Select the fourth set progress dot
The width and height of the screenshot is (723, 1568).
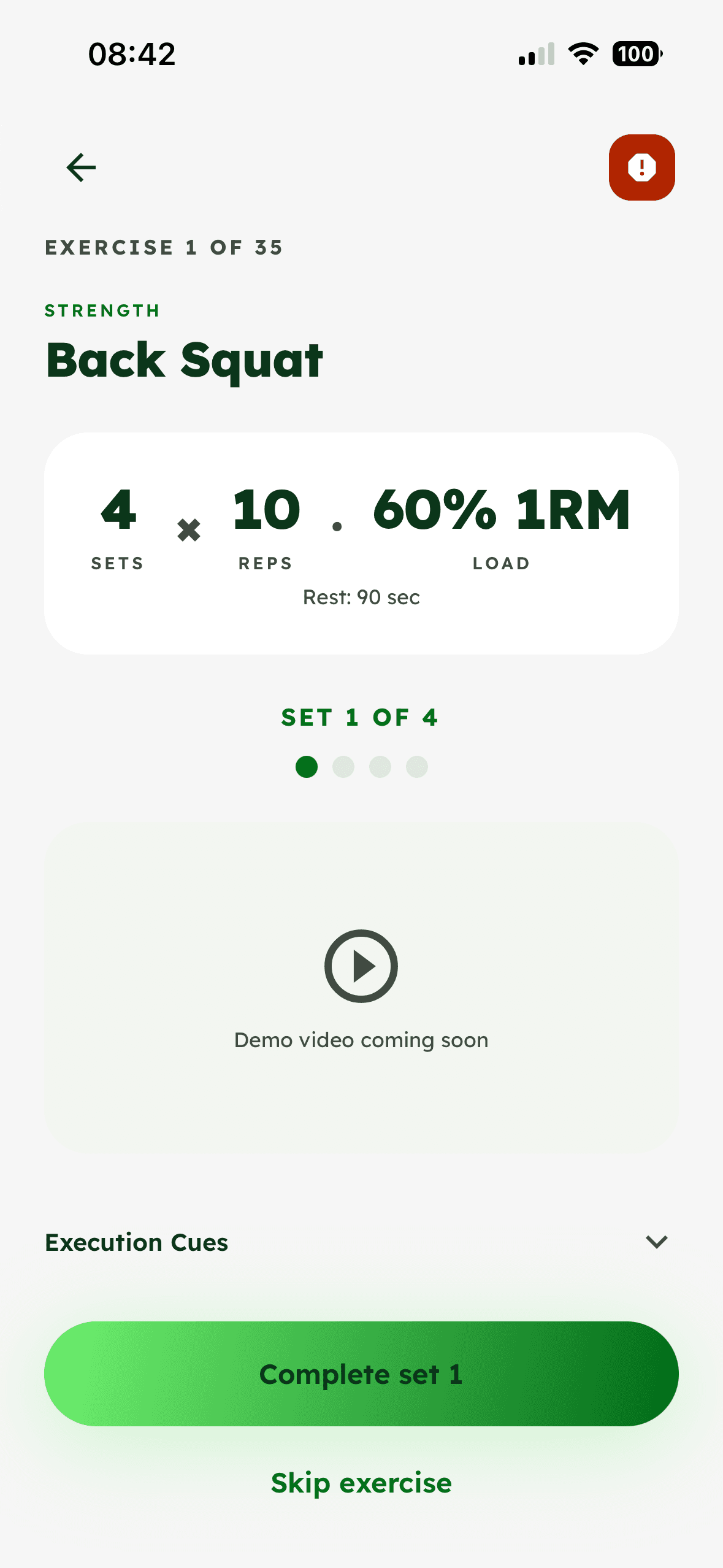tap(416, 767)
